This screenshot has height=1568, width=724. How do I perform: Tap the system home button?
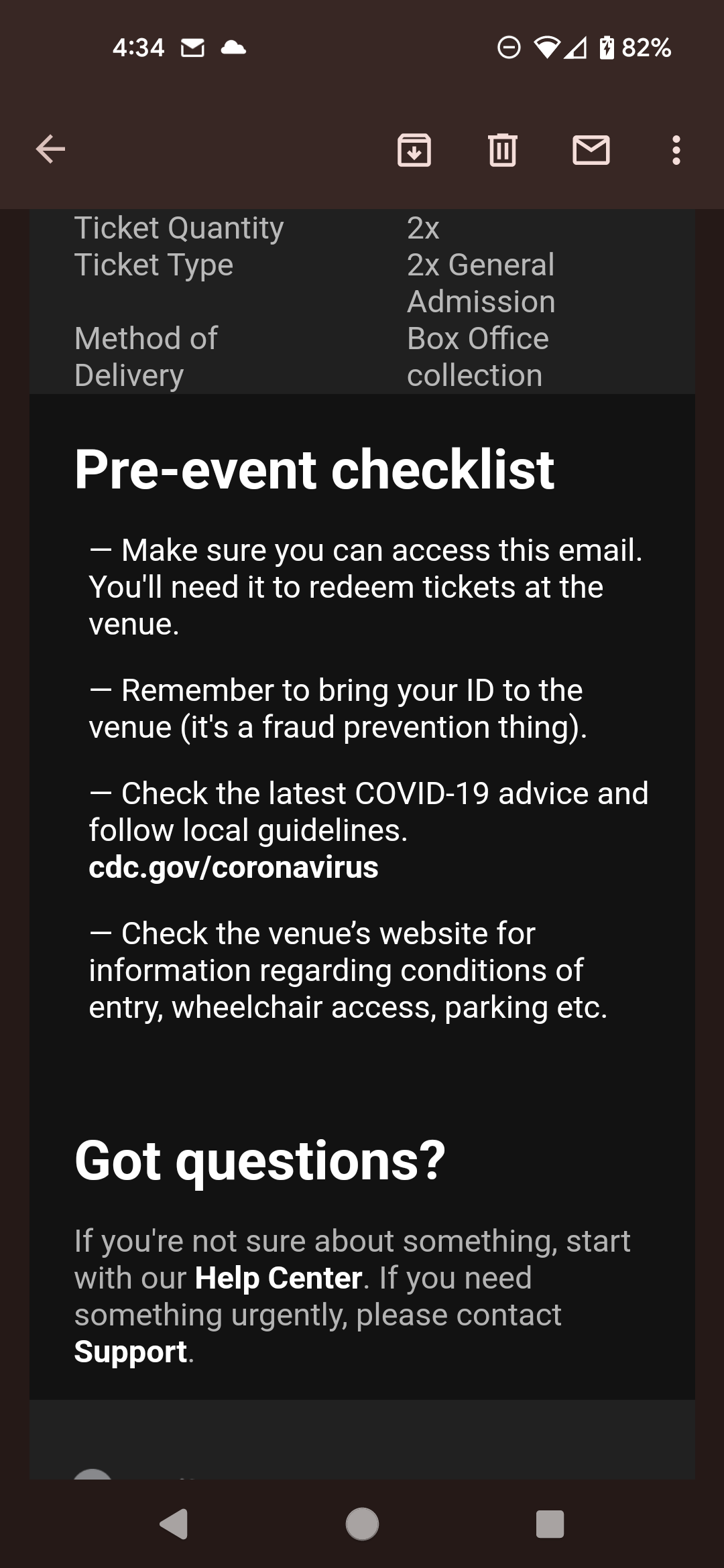coord(362,1524)
